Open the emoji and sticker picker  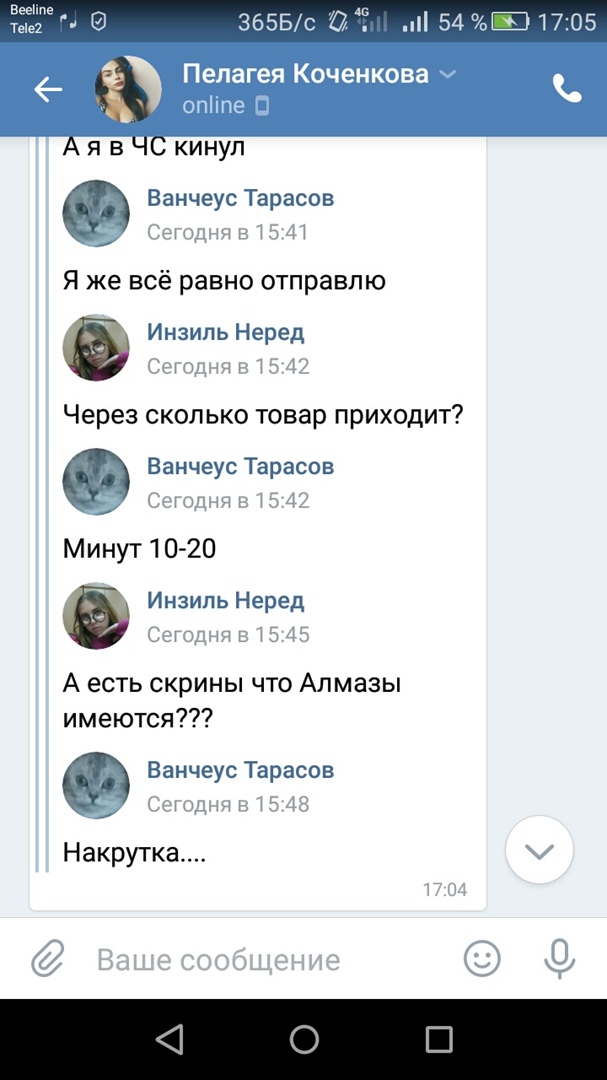[x=482, y=960]
